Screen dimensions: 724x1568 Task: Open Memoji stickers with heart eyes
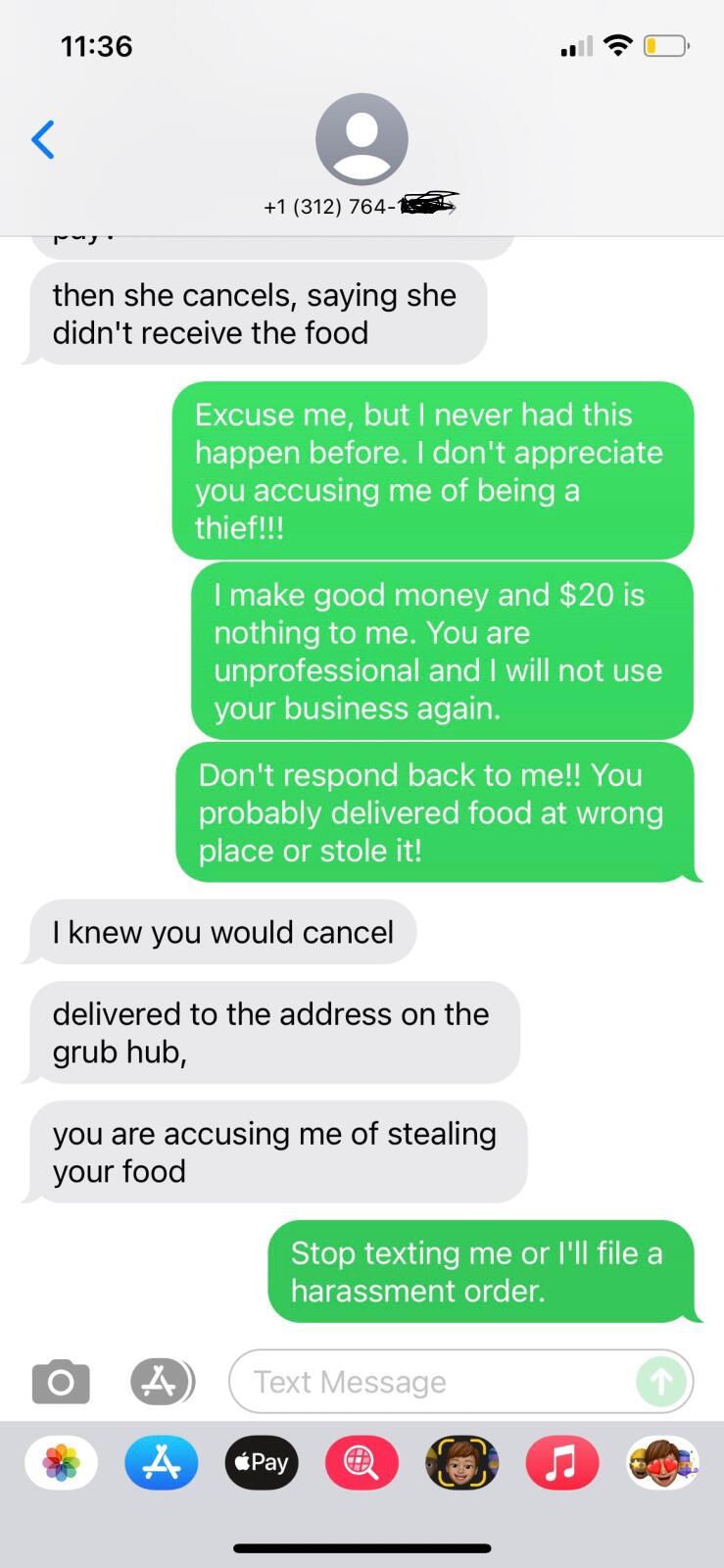tap(662, 1462)
